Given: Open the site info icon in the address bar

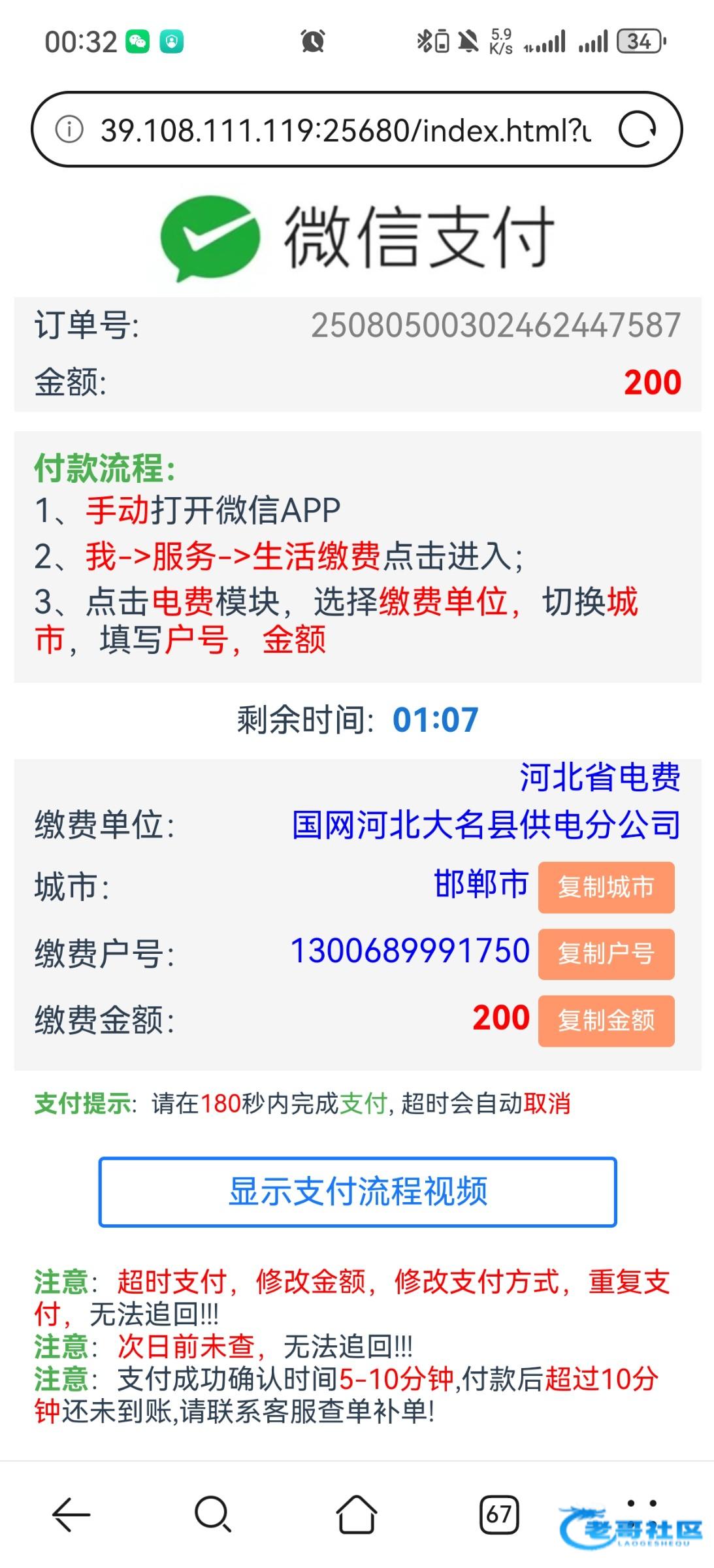Looking at the screenshot, I should (69, 129).
